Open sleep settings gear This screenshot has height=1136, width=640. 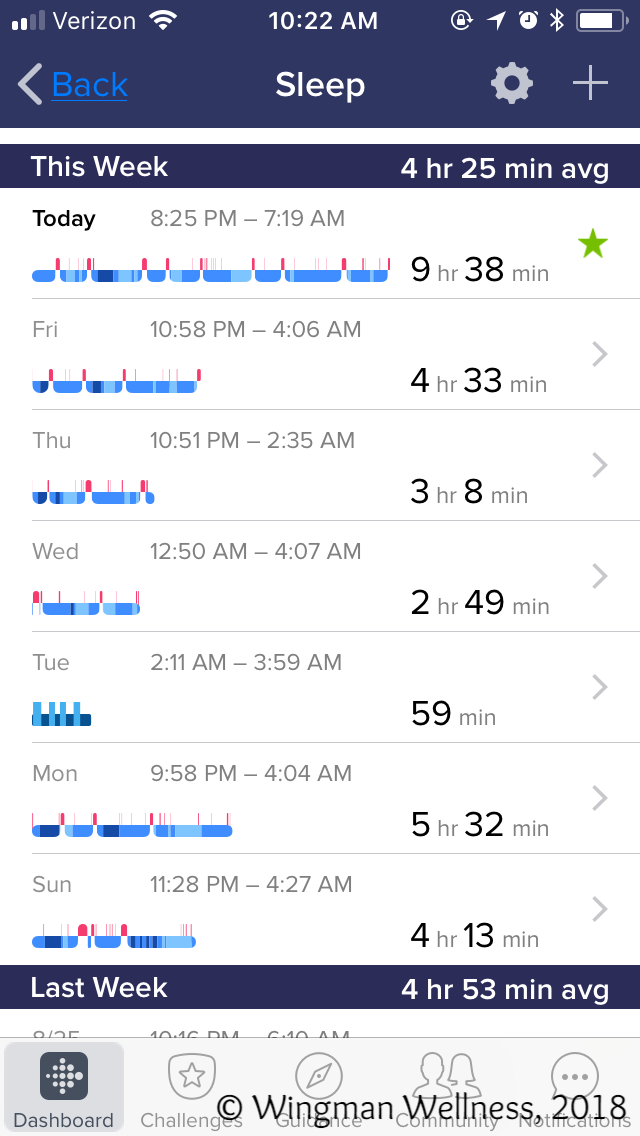click(x=512, y=84)
